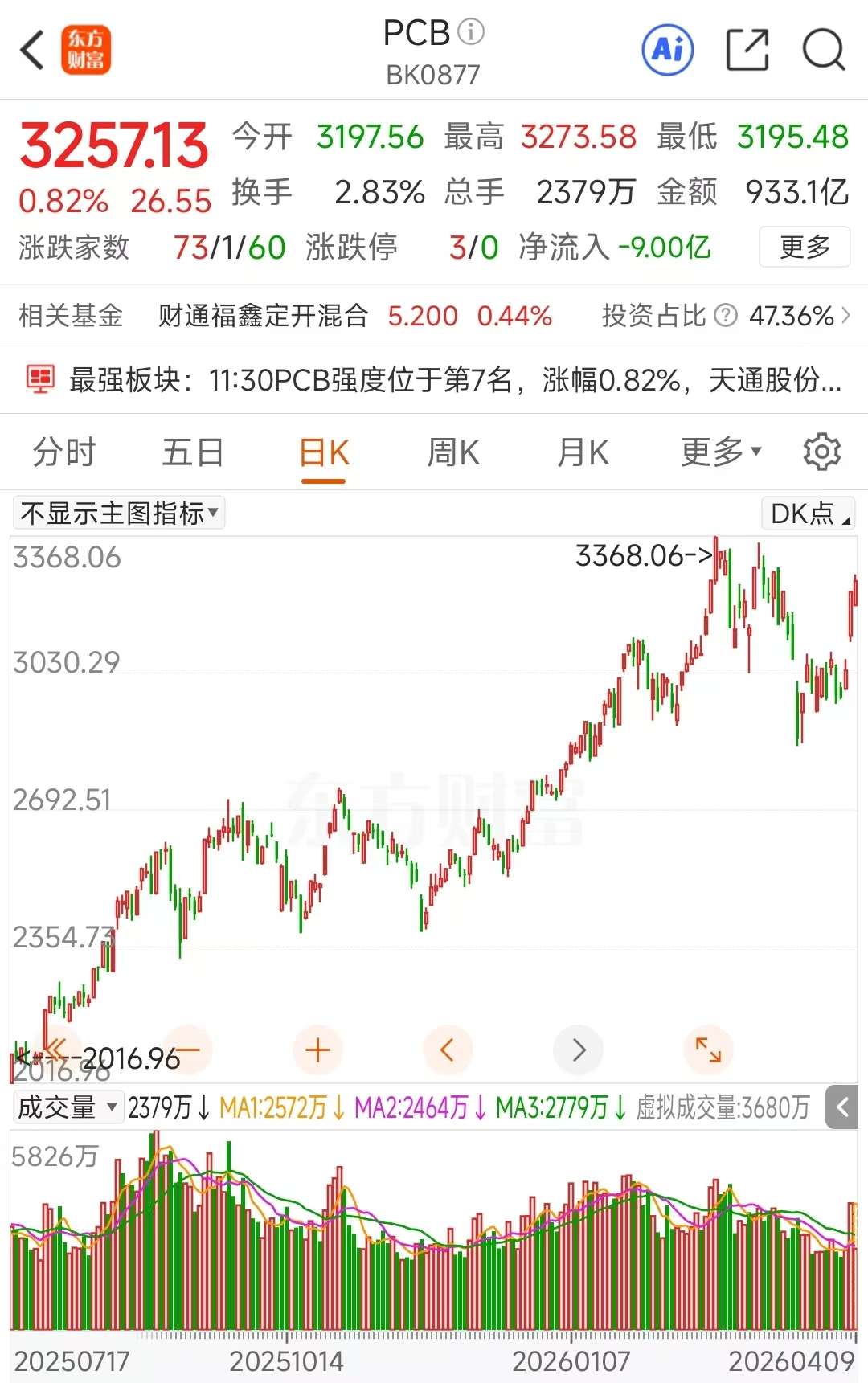Open the 更多 dropdown beside 月K
This screenshot has height=1383, width=868.
(x=718, y=452)
